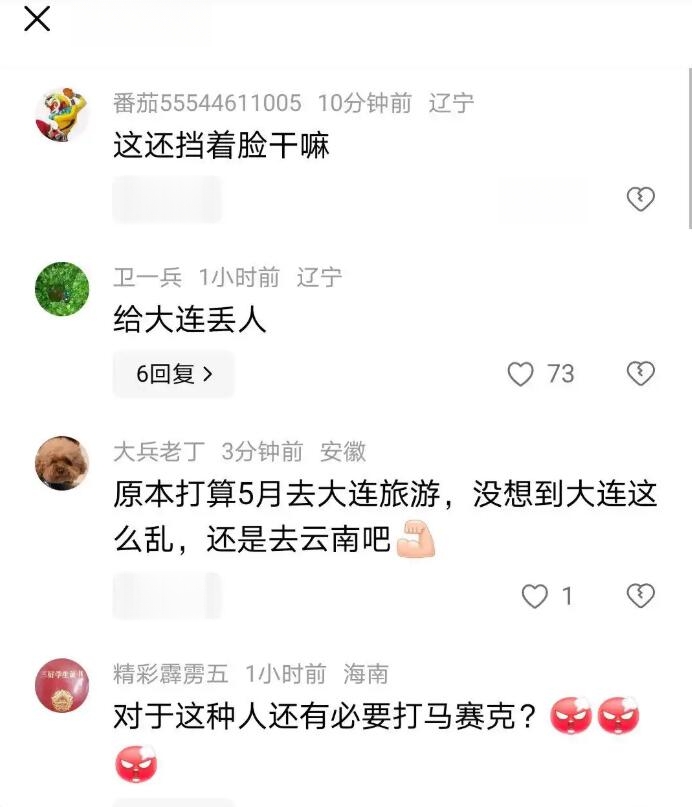Viewport: 692px width, 807px height.
Task: Open 卫一兵's profile avatar
Action: pyautogui.click(x=62, y=290)
